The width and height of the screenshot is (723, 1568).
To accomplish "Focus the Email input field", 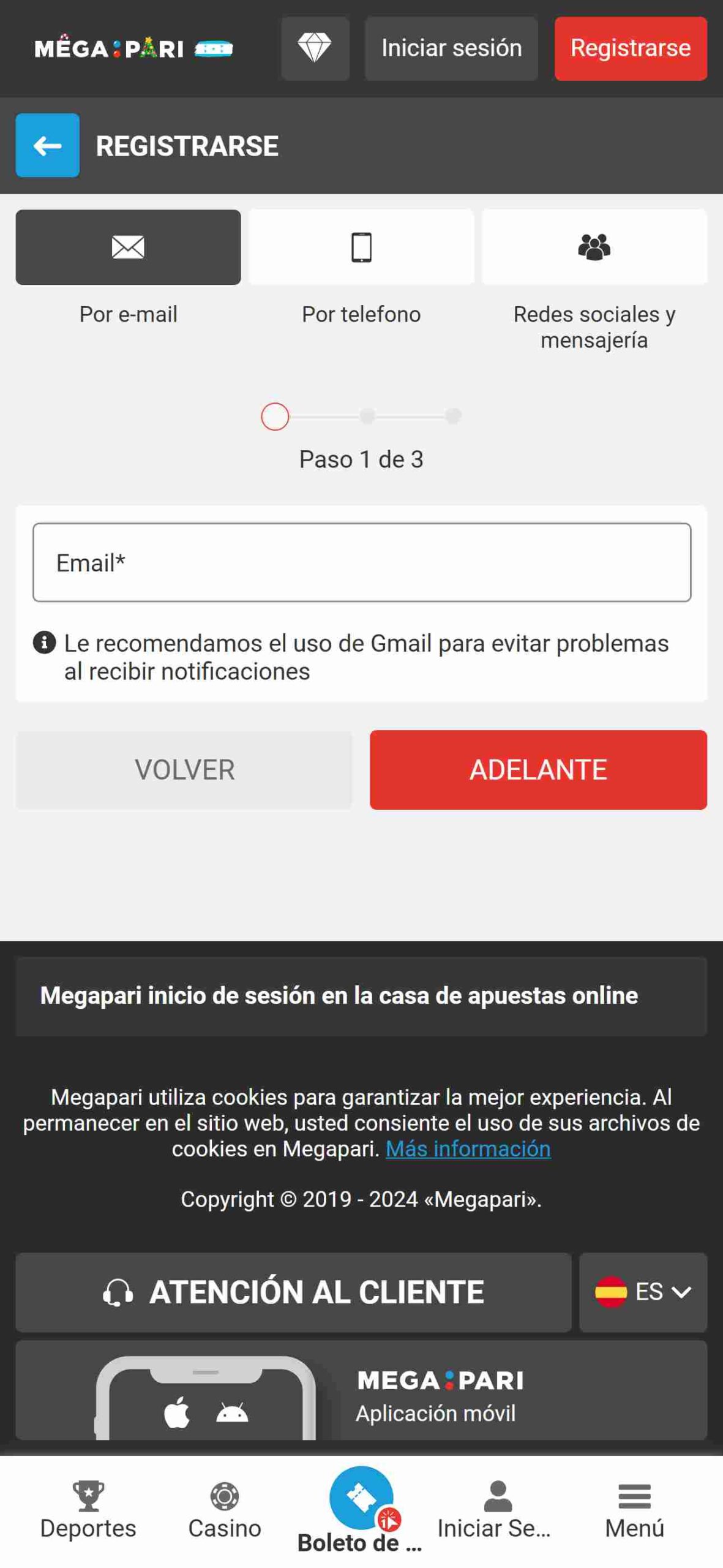I will pos(361,562).
